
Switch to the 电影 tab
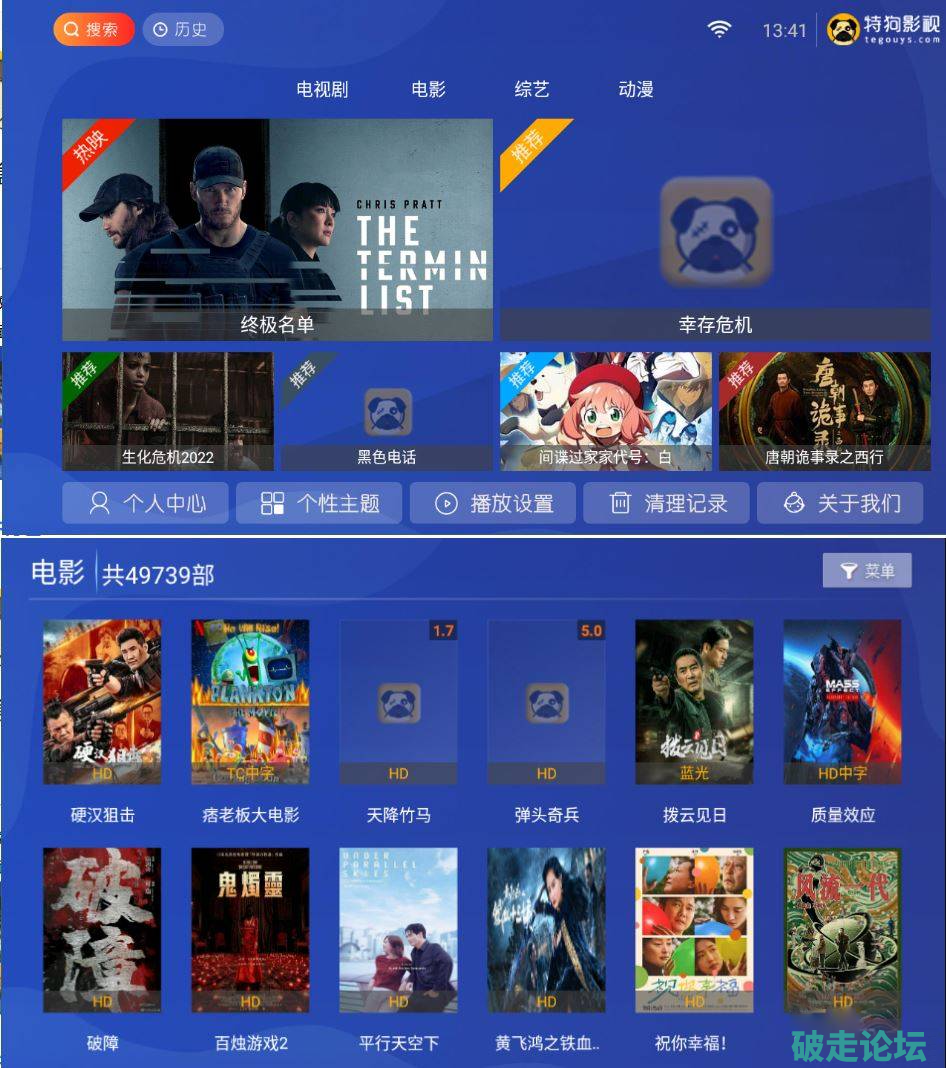pos(428,89)
